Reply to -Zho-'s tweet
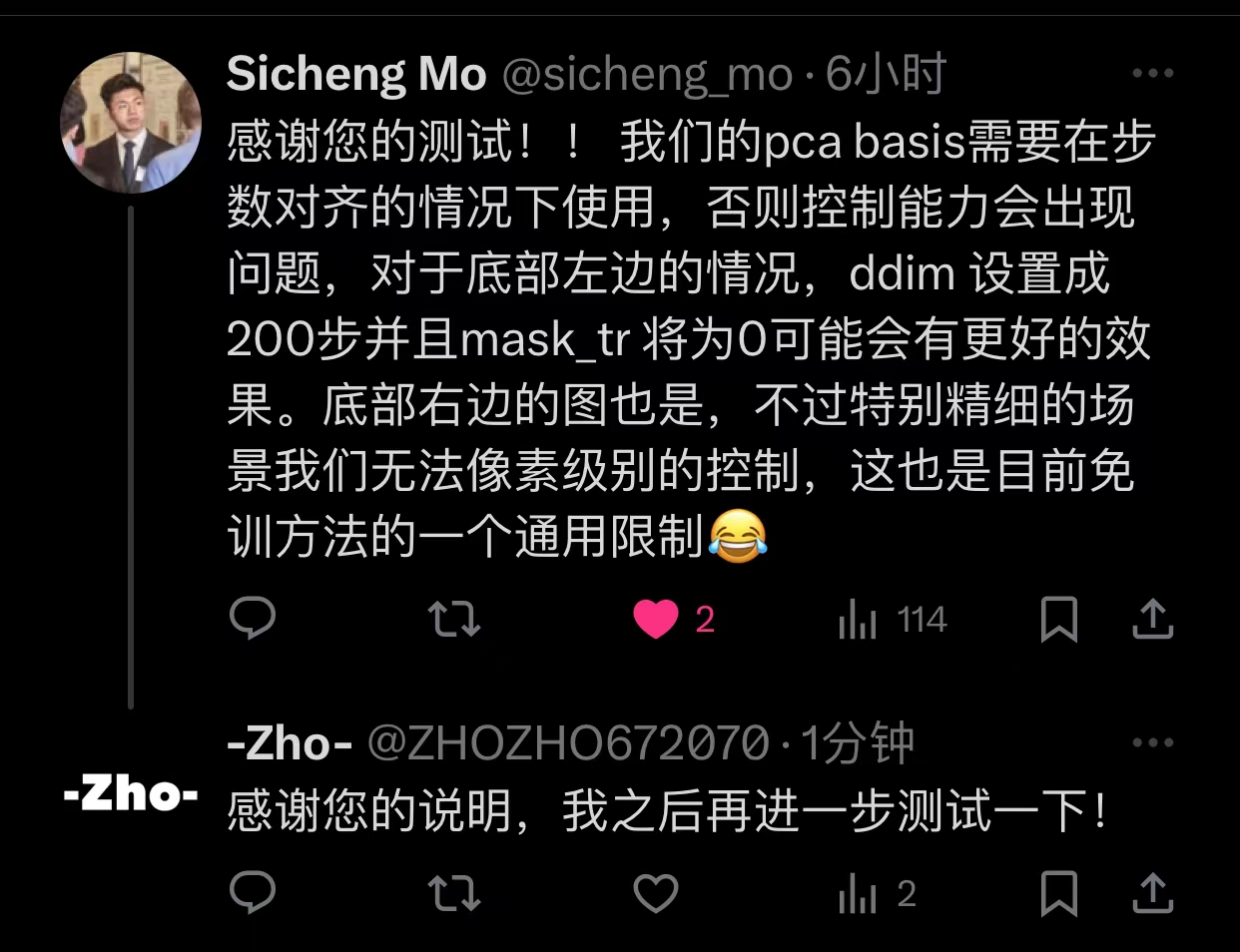This screenshot has height=952, width=1240. 253,893
